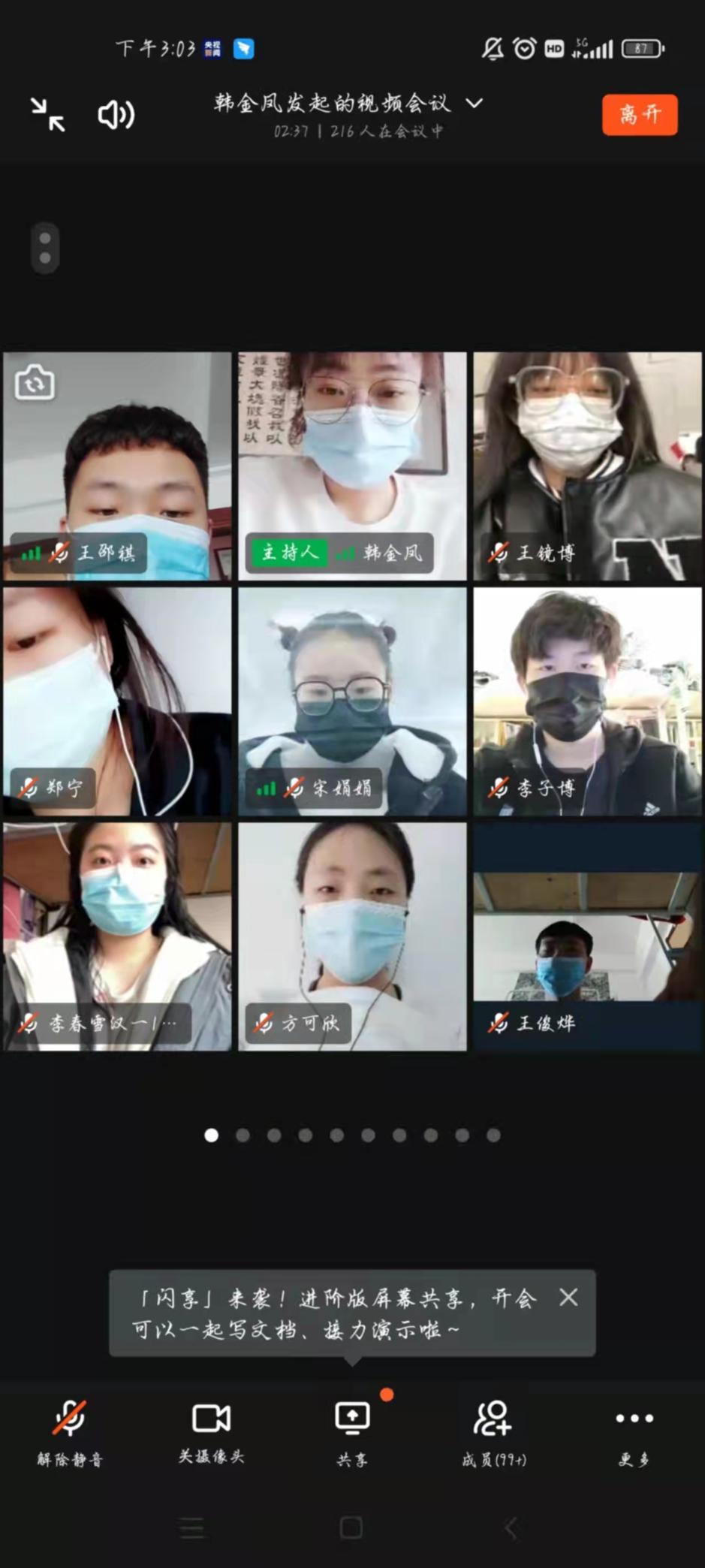
Task: View 王俊烨's video tile
Action: (x=587, y=936)
